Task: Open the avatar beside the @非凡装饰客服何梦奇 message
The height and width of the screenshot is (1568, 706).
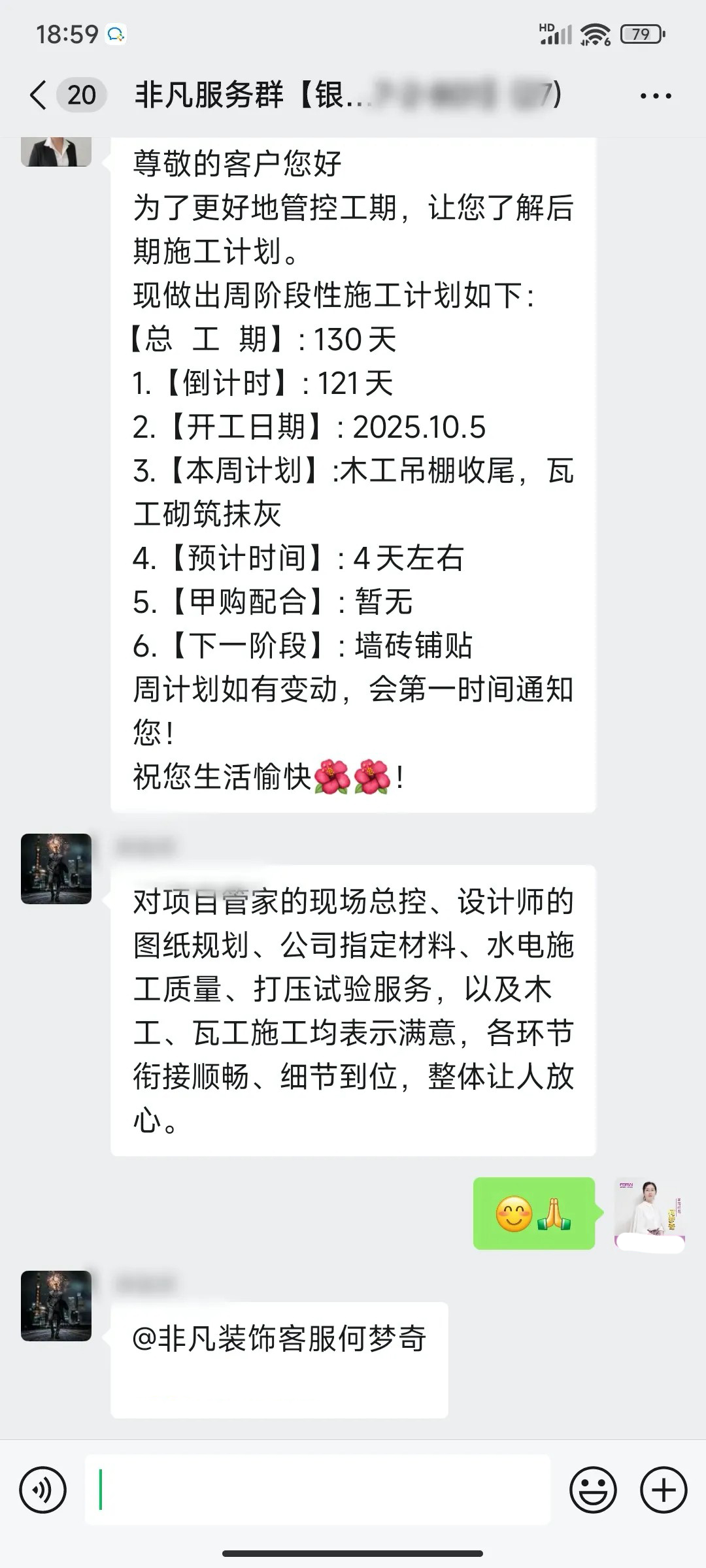Action: click(x=56, y=1307)
